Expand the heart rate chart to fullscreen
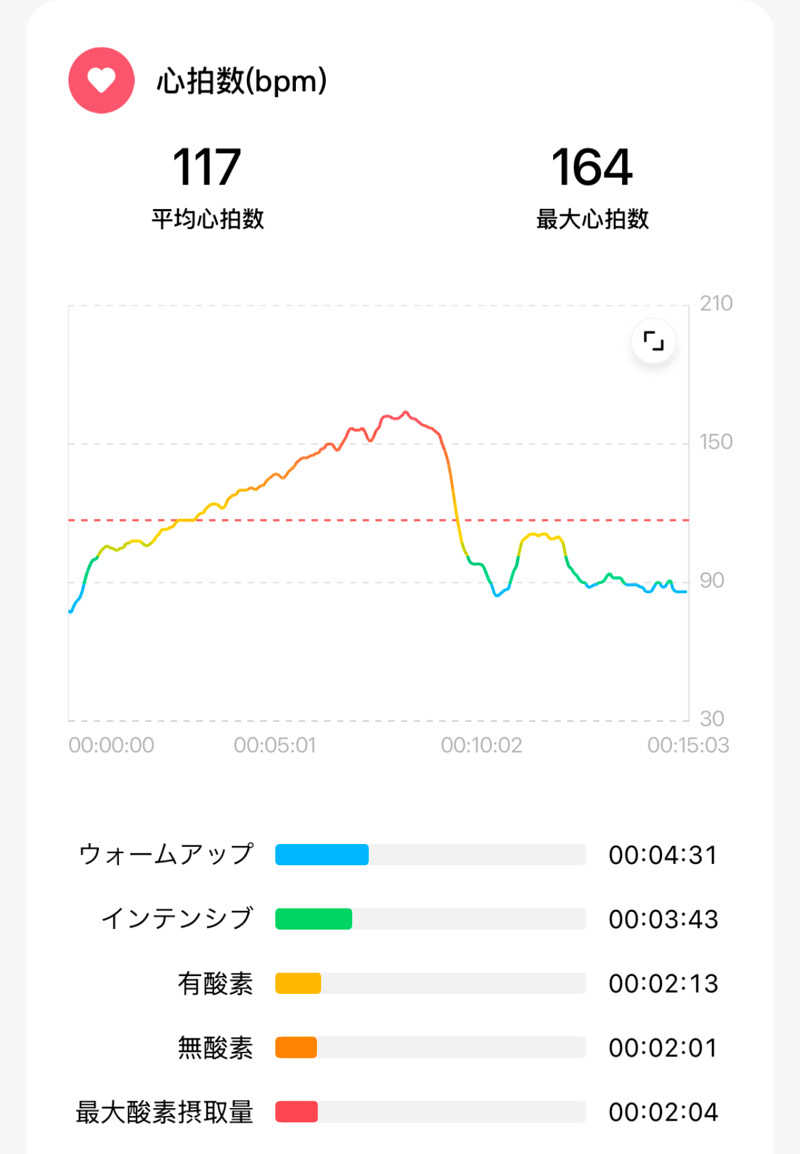The image size is (800, 1154). click(654, 343)
